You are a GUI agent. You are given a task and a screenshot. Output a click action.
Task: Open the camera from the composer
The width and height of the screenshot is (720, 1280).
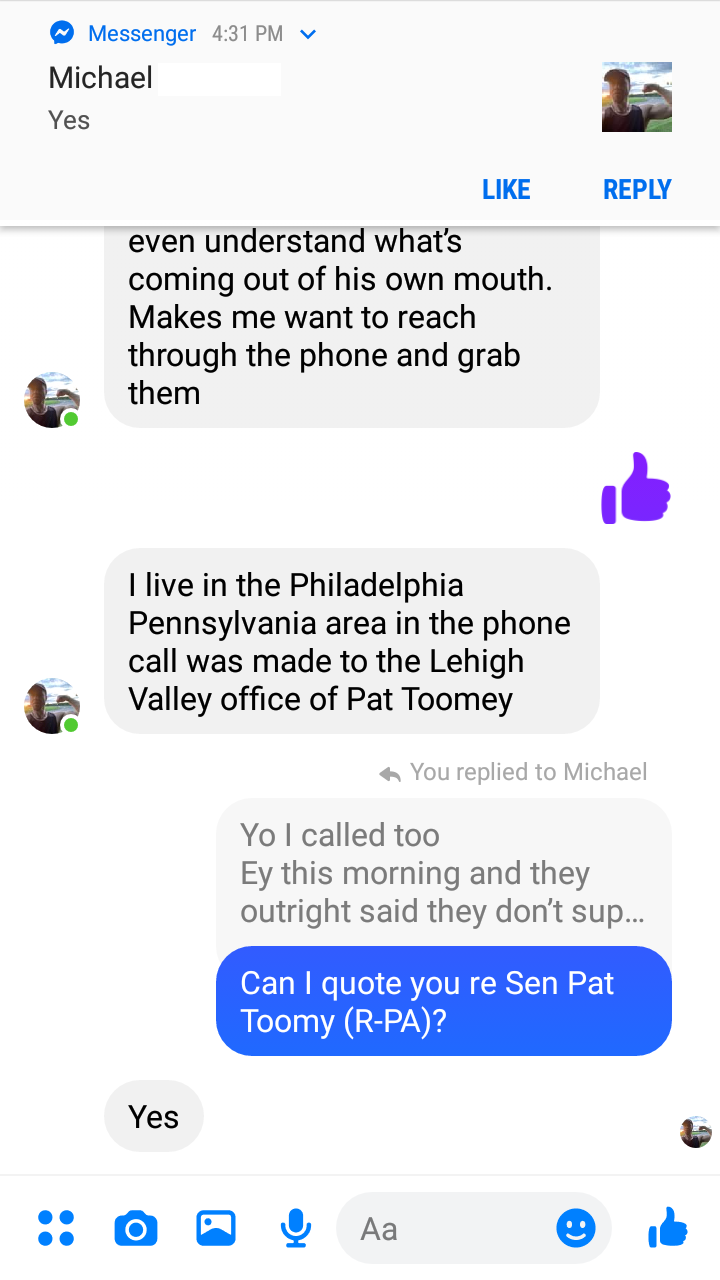136,1228
